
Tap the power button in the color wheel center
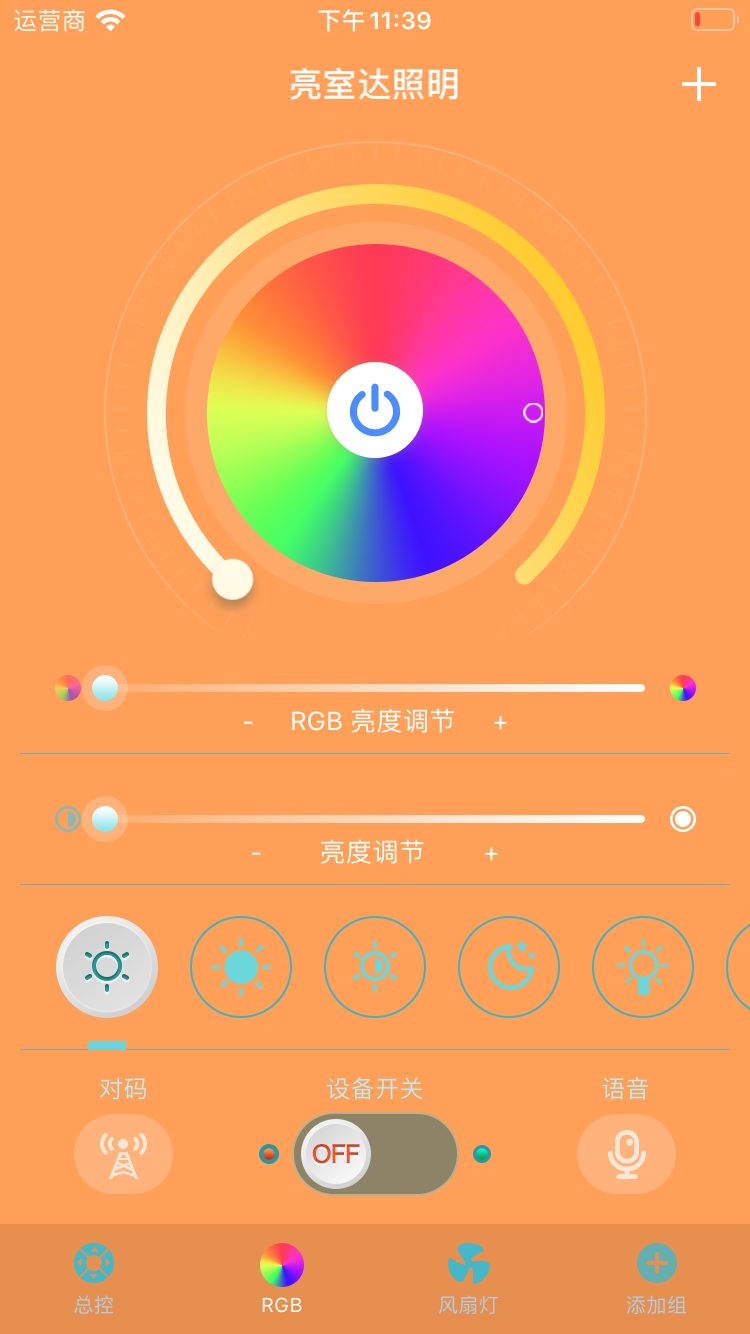tap(375, 410)
